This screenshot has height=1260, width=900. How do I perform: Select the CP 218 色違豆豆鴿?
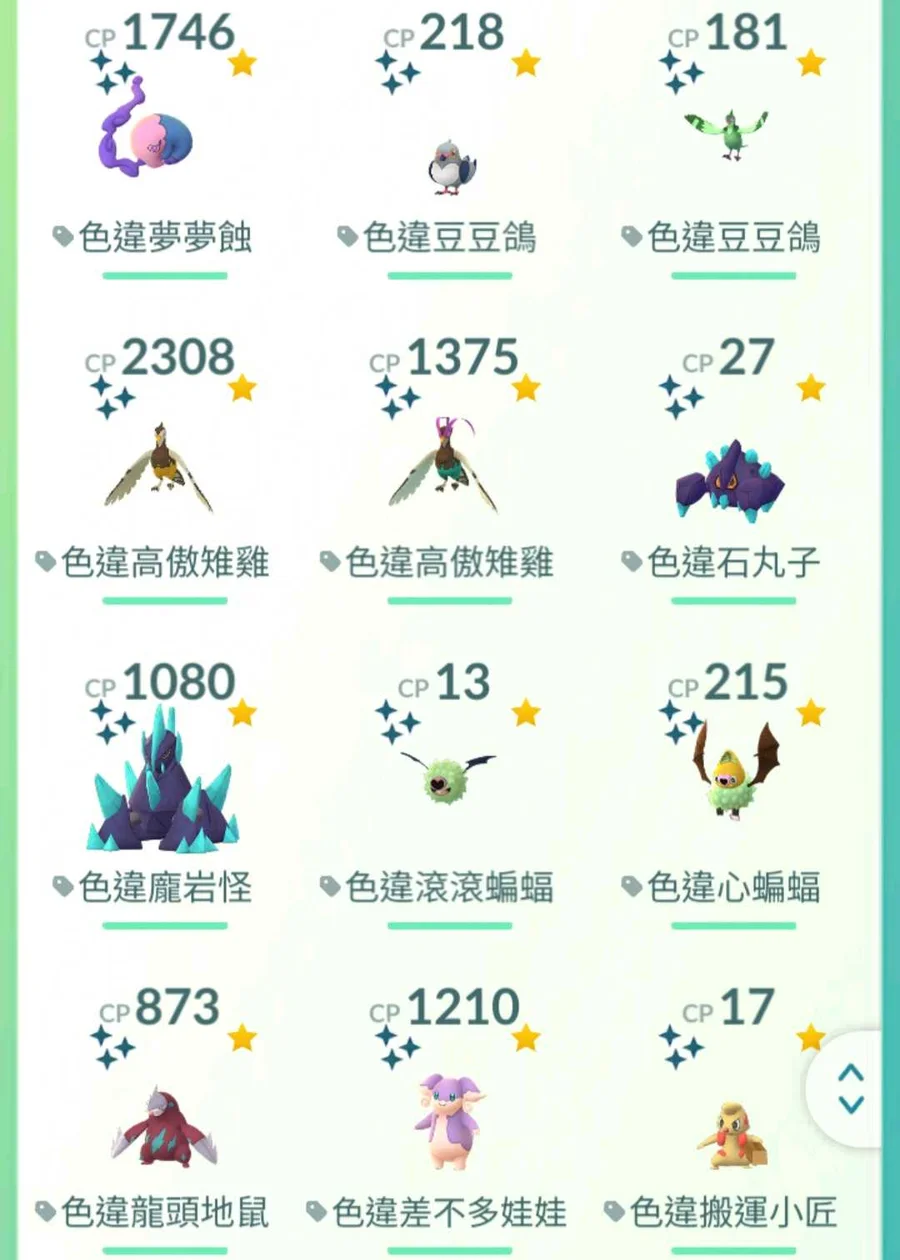[449, 160]
